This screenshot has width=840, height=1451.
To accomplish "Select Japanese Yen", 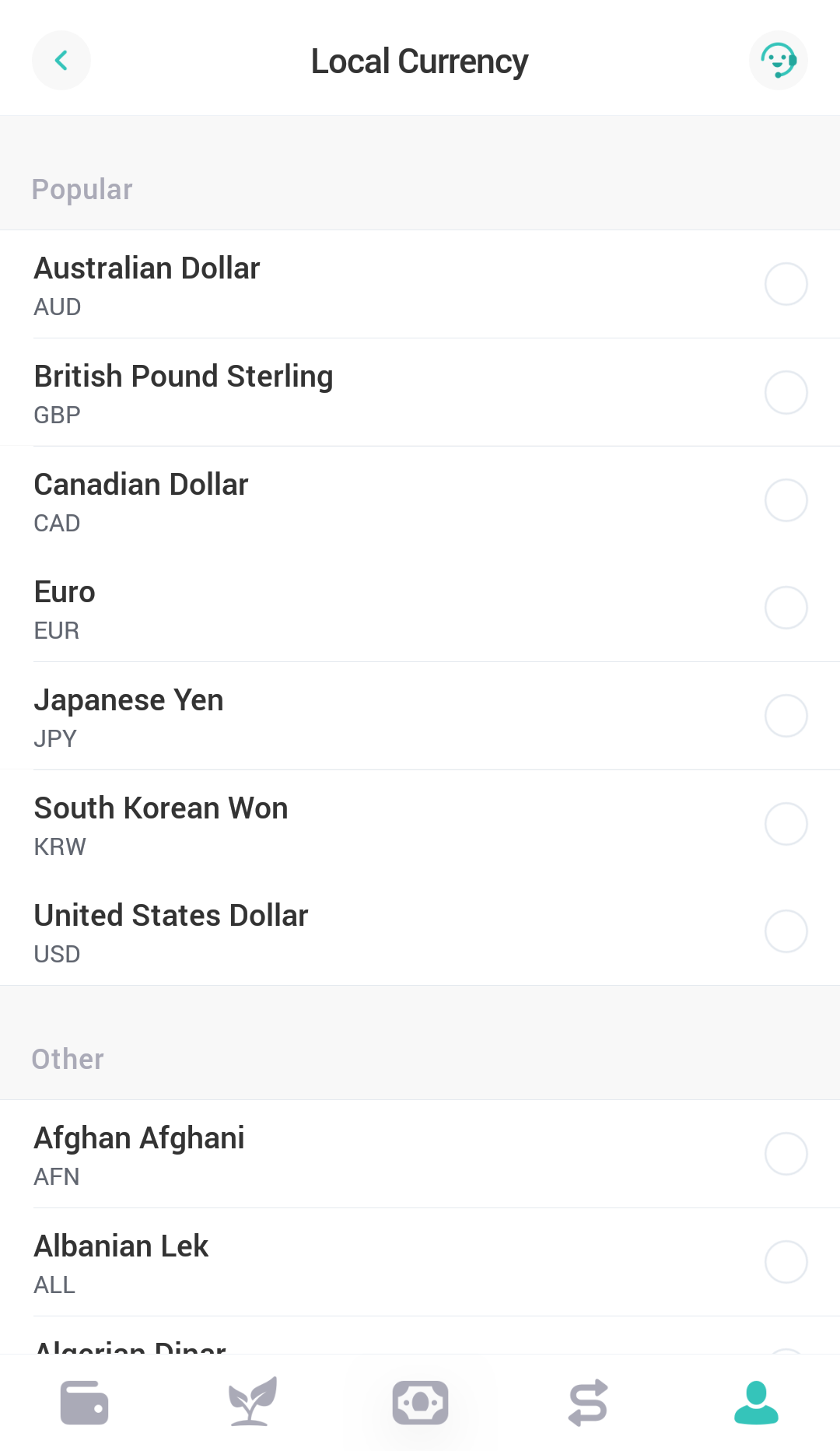I will pos(420,717).
